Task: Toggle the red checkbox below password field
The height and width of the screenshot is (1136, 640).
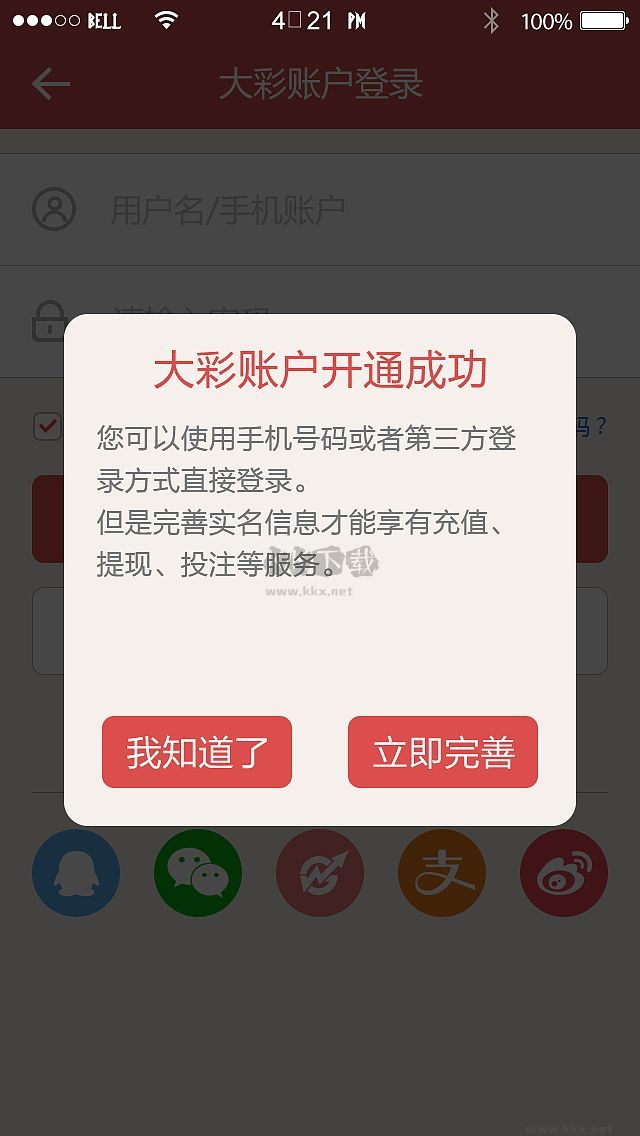Action: click(x=47, y=426)
